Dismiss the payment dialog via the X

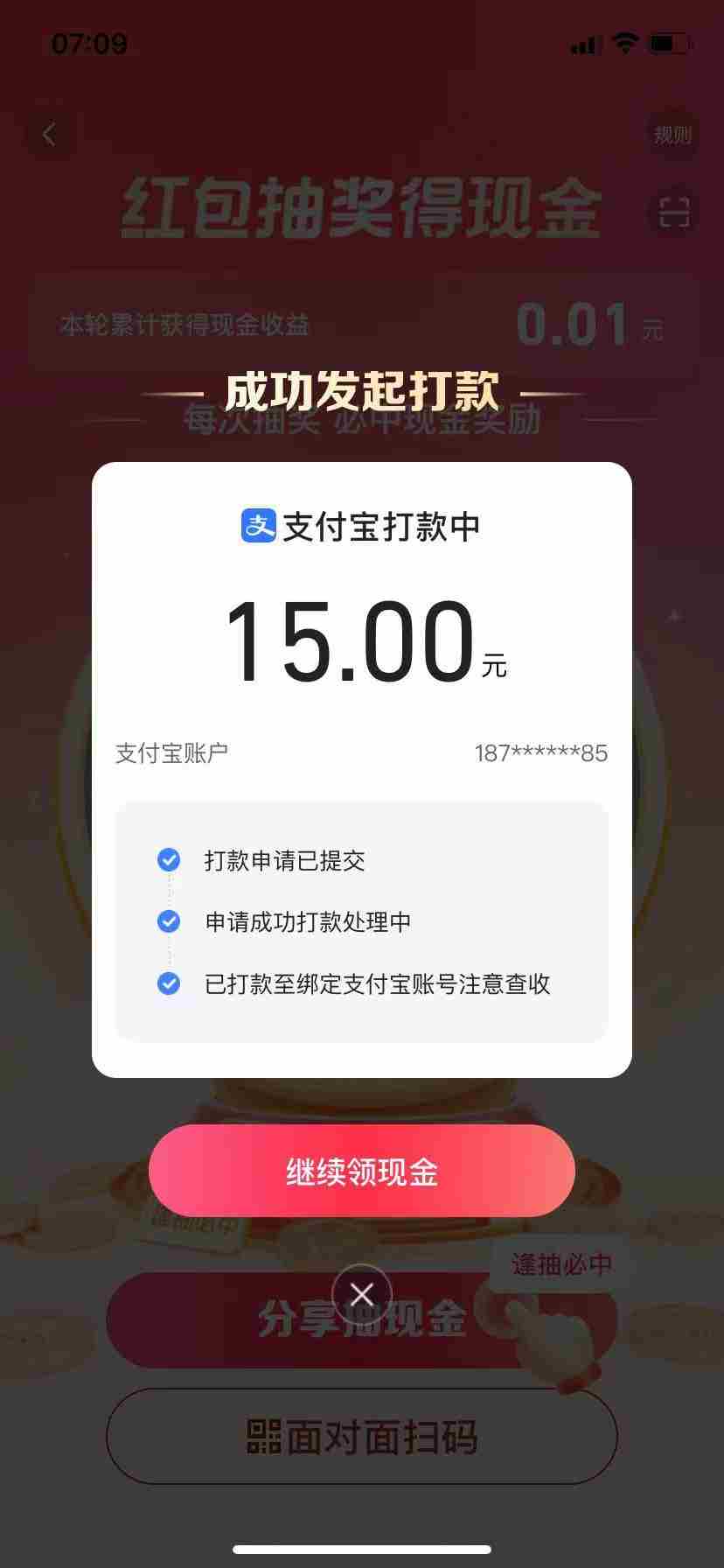pyautogui.click(x=362, y=1294)
